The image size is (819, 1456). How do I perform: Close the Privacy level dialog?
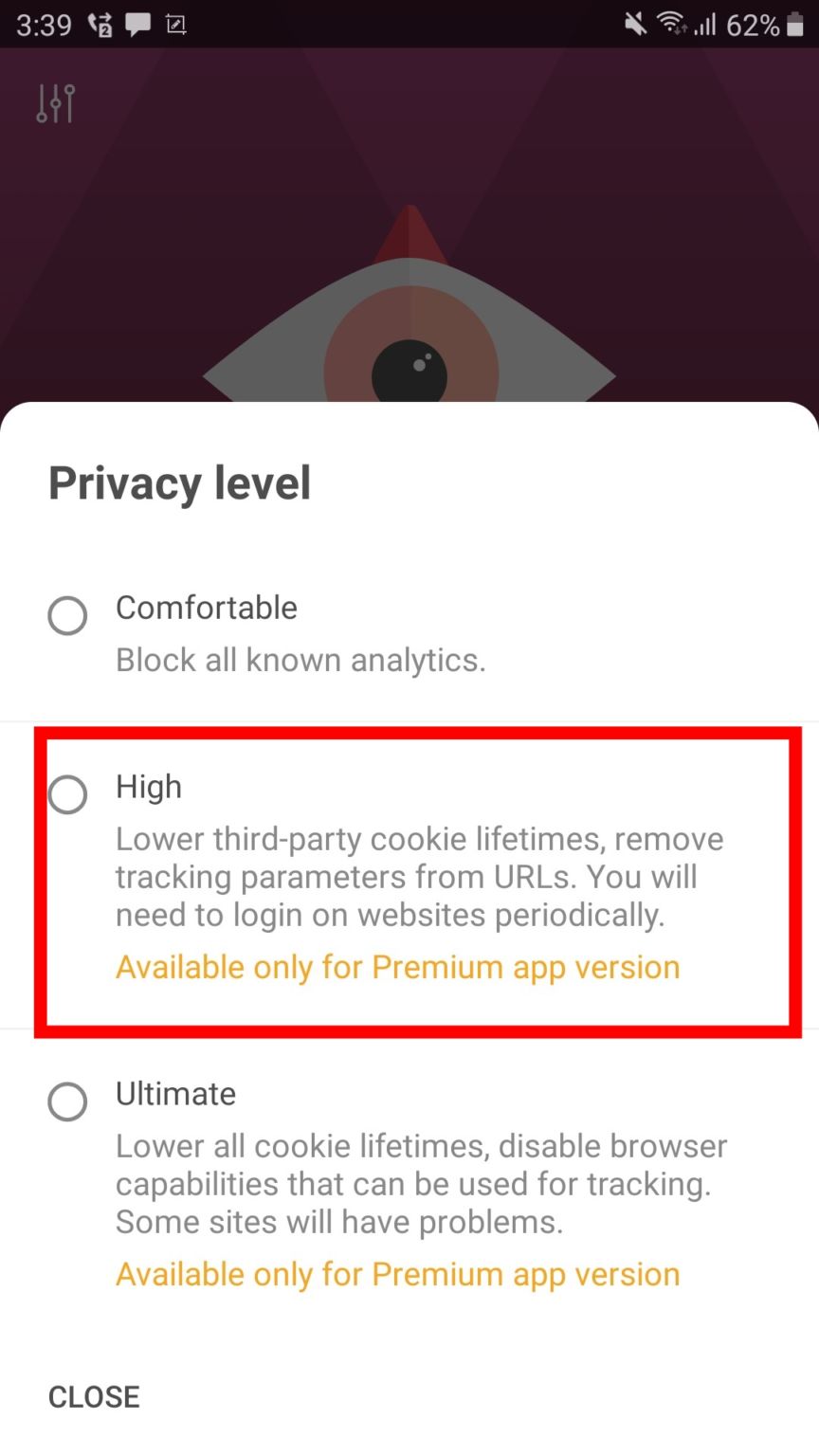(x=94, y=1396)
